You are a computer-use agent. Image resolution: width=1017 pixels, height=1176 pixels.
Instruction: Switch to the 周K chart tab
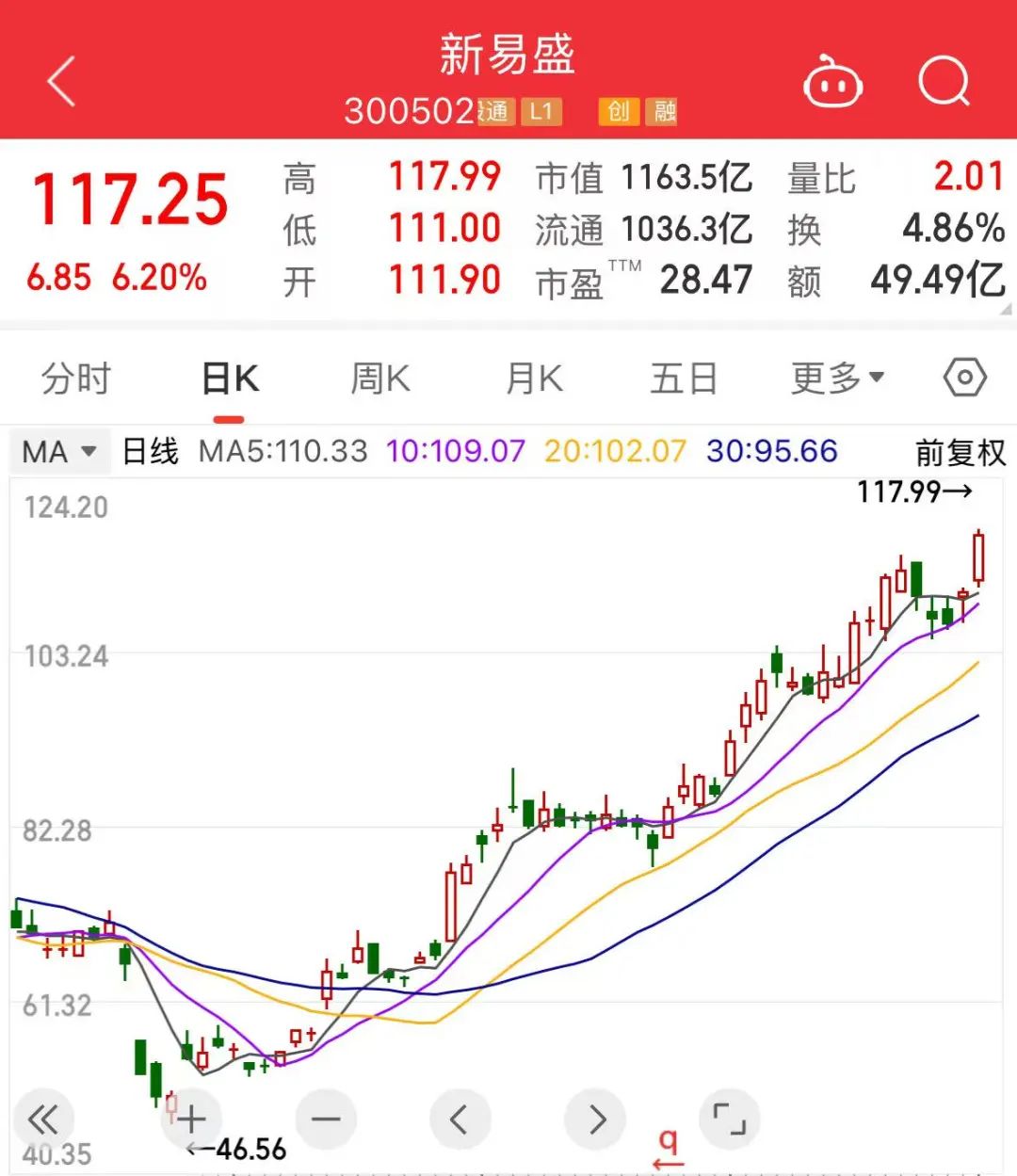point(380,379)
